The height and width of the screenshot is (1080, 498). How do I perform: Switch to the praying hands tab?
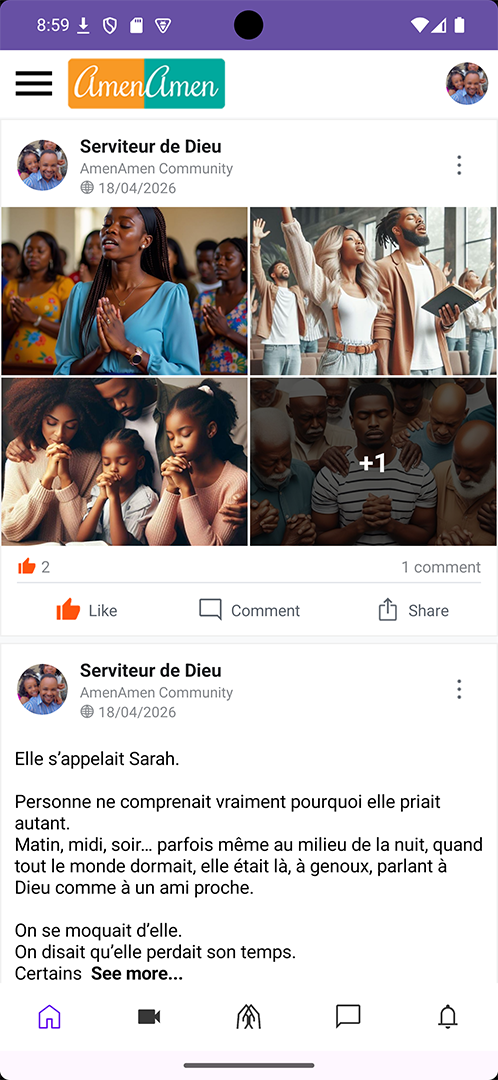[249, 1017]
